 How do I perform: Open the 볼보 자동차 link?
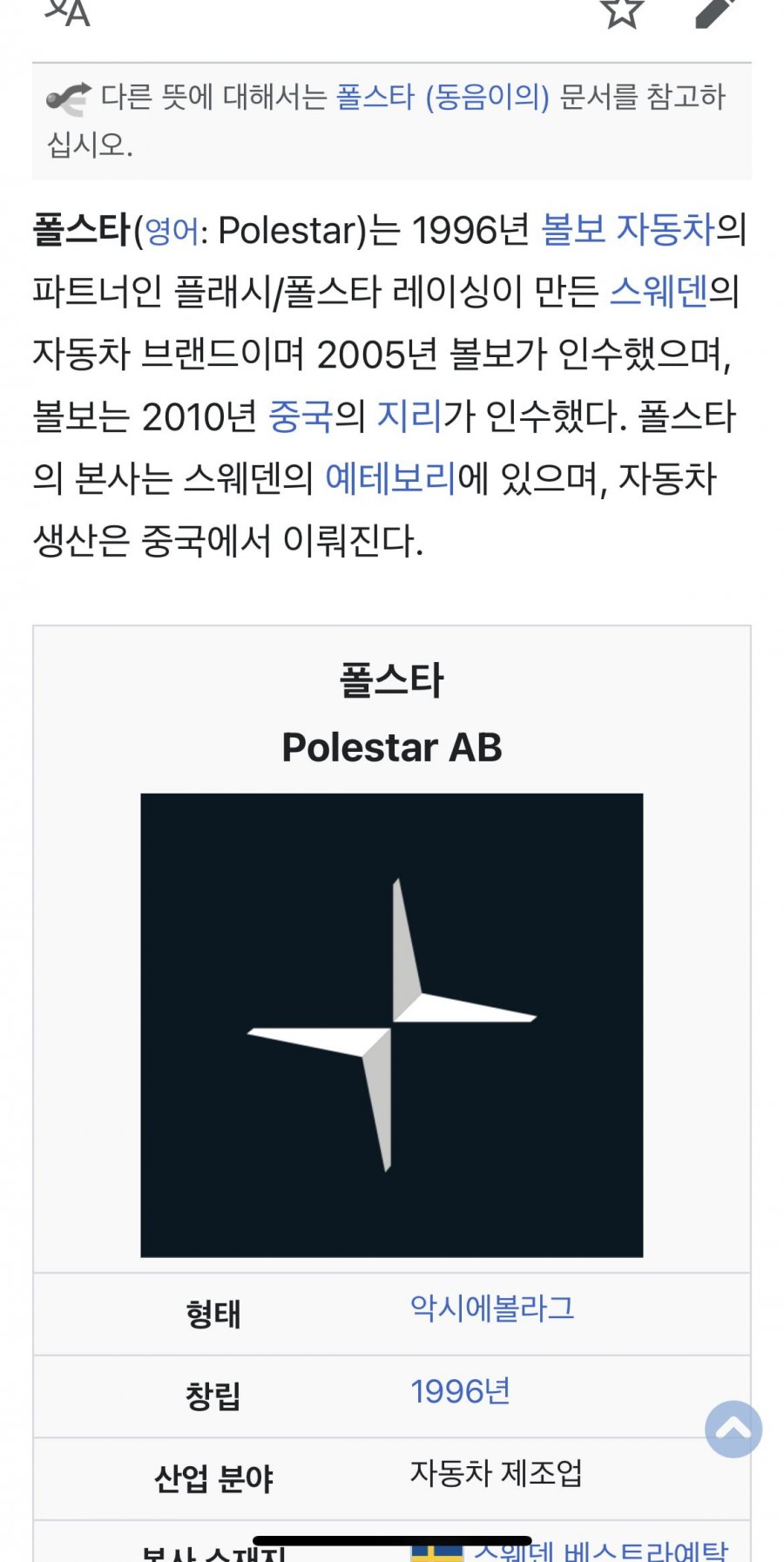627,229
